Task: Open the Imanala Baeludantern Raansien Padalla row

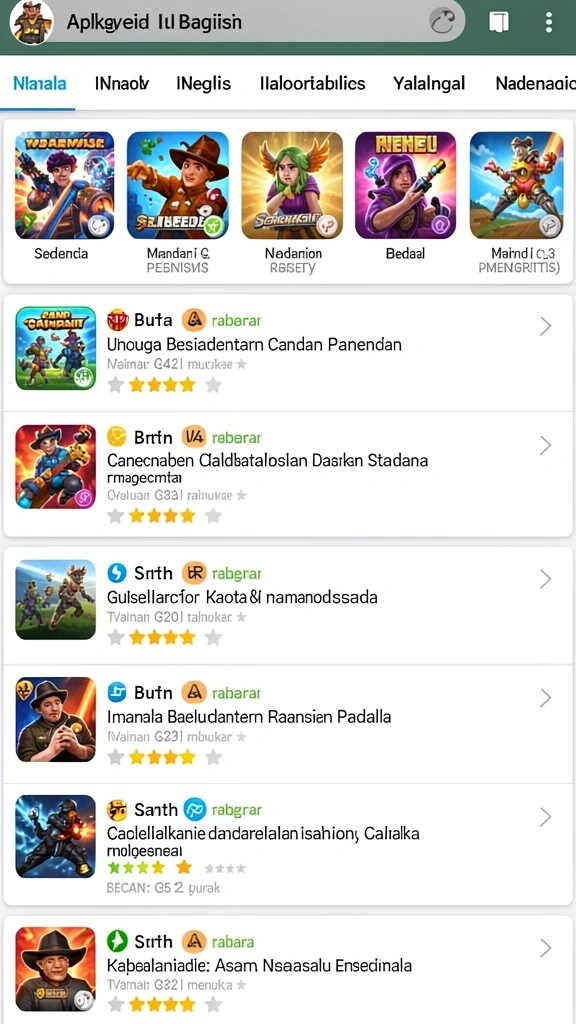Action: pos(288,724)
